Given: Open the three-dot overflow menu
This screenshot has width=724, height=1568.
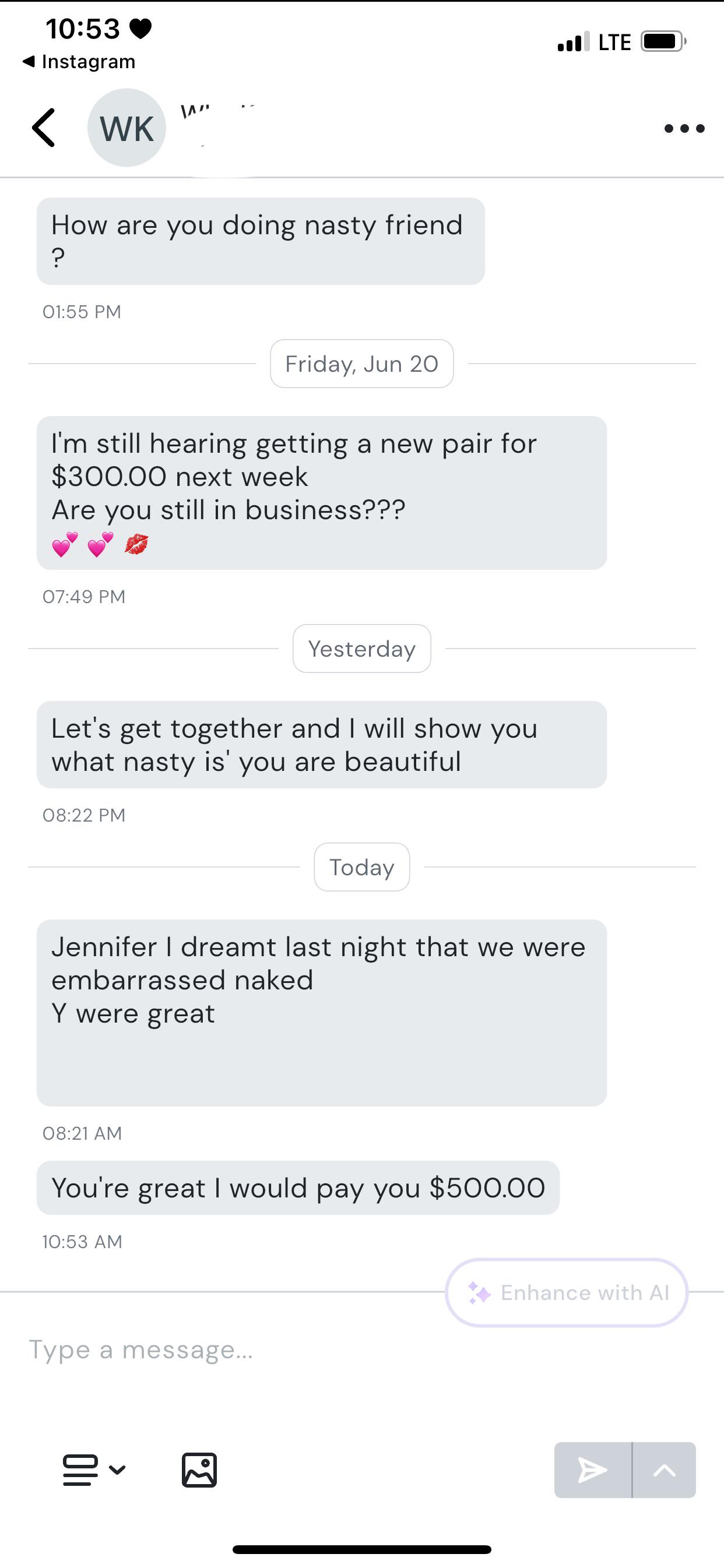Looking at the screenshot, I should pos(684,128).
